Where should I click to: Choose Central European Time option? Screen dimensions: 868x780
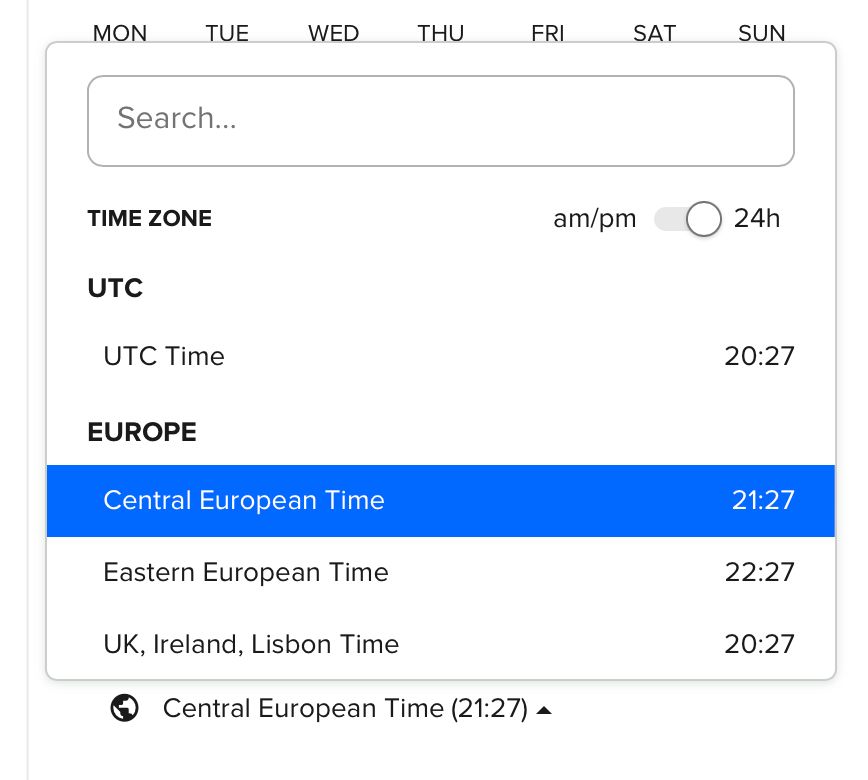click(x=440, y=501)
